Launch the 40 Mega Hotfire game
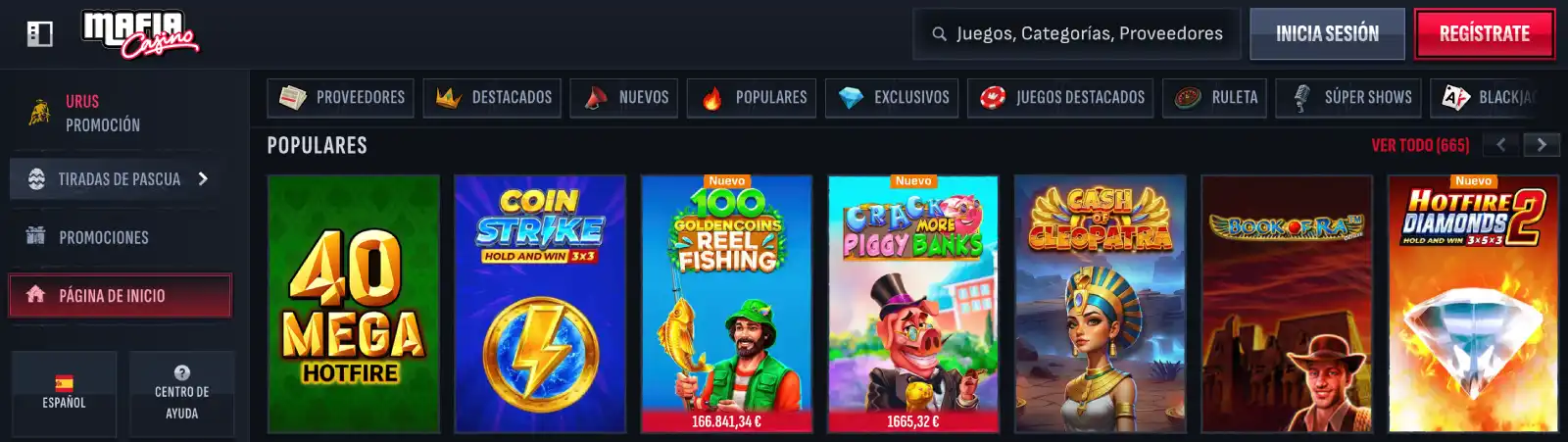This screenshot has width=1568, height=442. pos(353,304)
